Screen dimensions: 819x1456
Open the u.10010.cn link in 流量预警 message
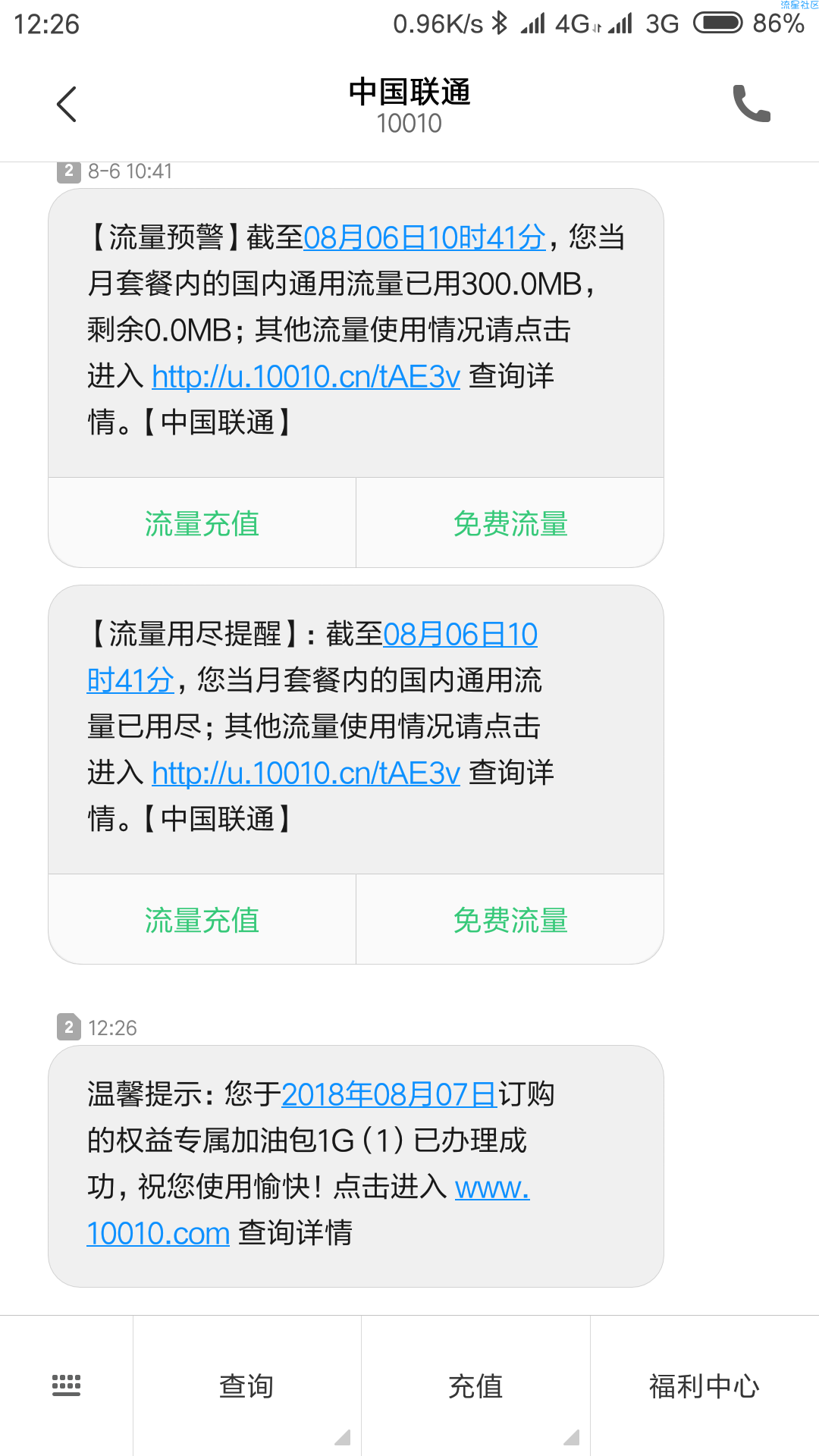[x=306, y=376]
